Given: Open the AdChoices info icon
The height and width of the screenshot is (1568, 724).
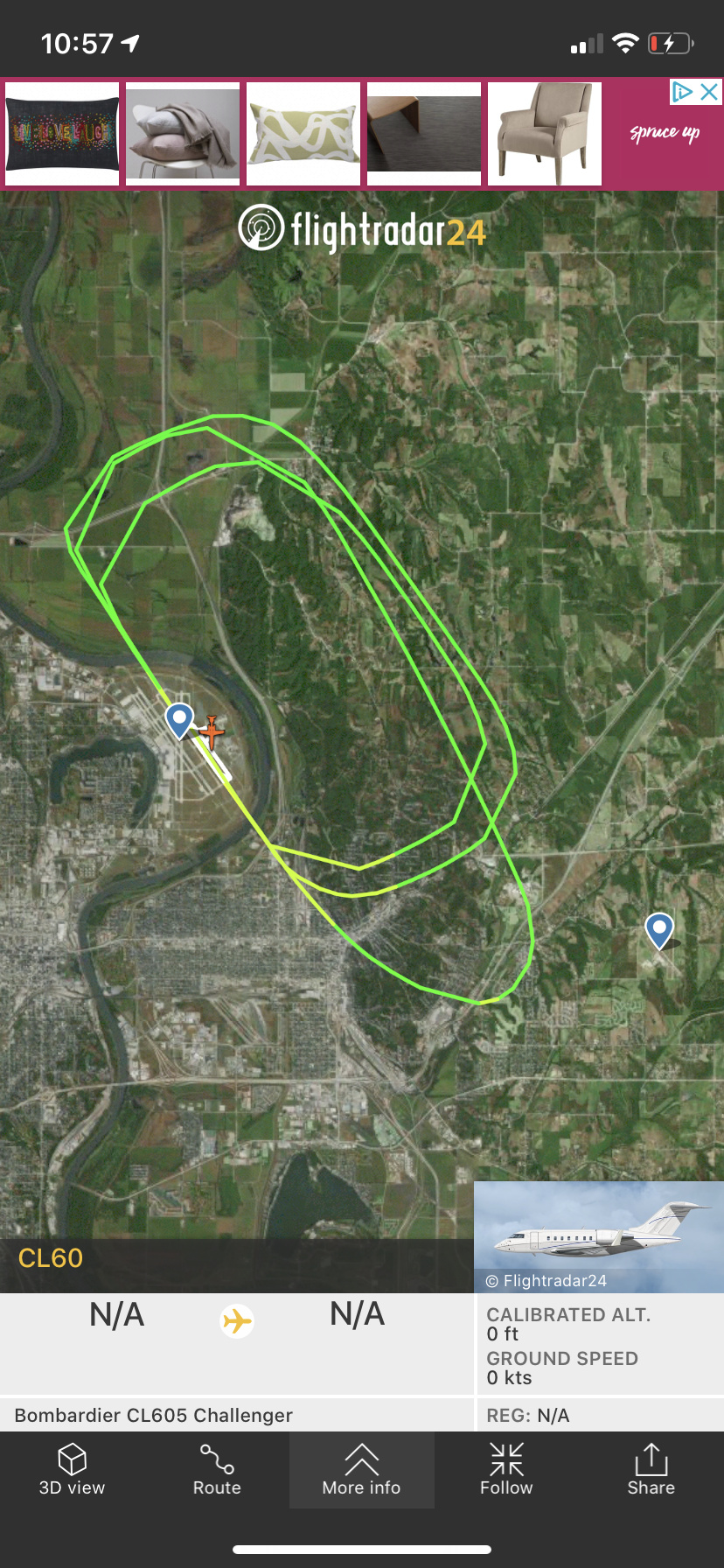Looking at the screenshot, I should click(682, 92).
